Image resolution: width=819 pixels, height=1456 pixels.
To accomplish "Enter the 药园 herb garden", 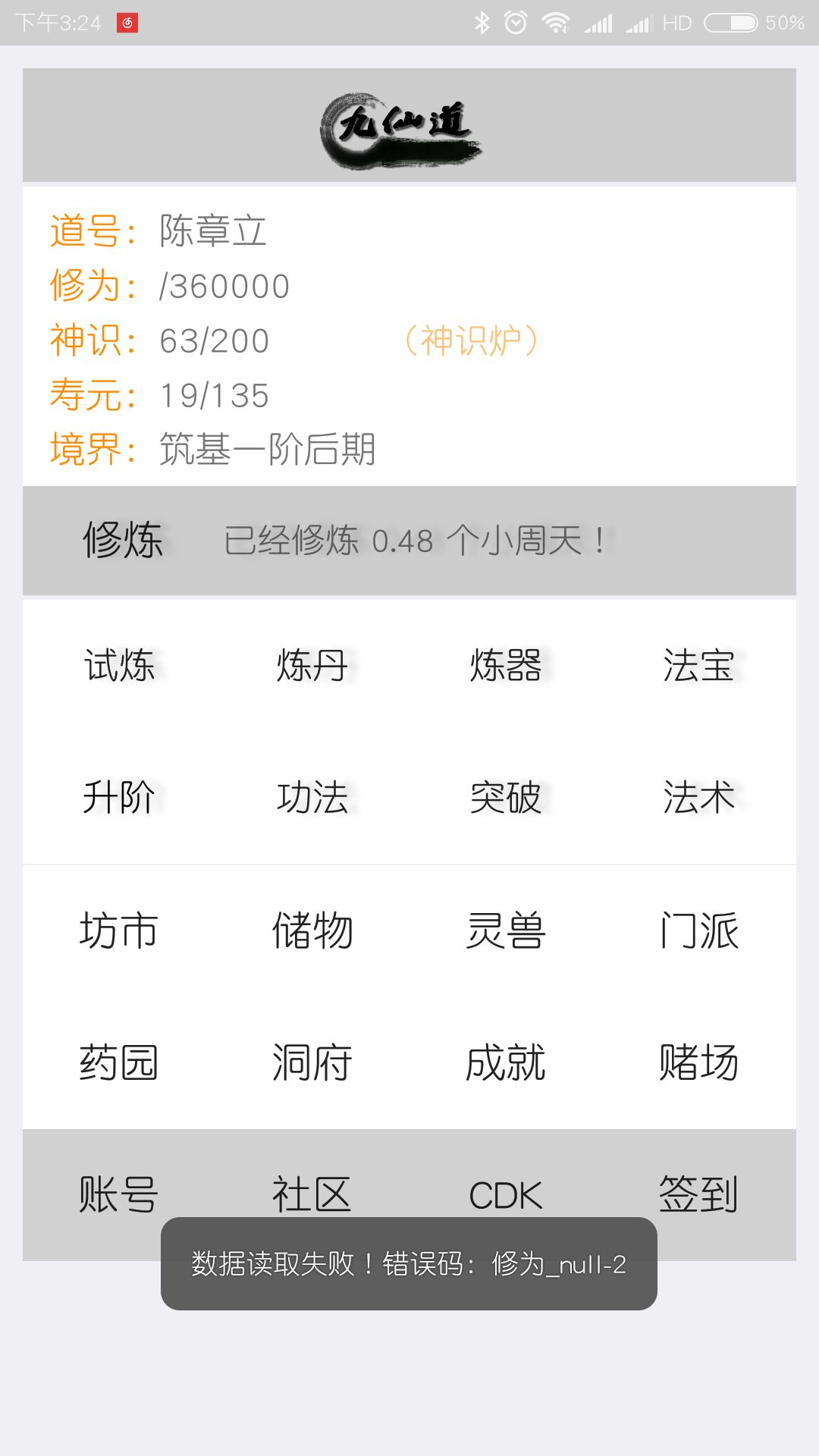I will (119, 1062).
